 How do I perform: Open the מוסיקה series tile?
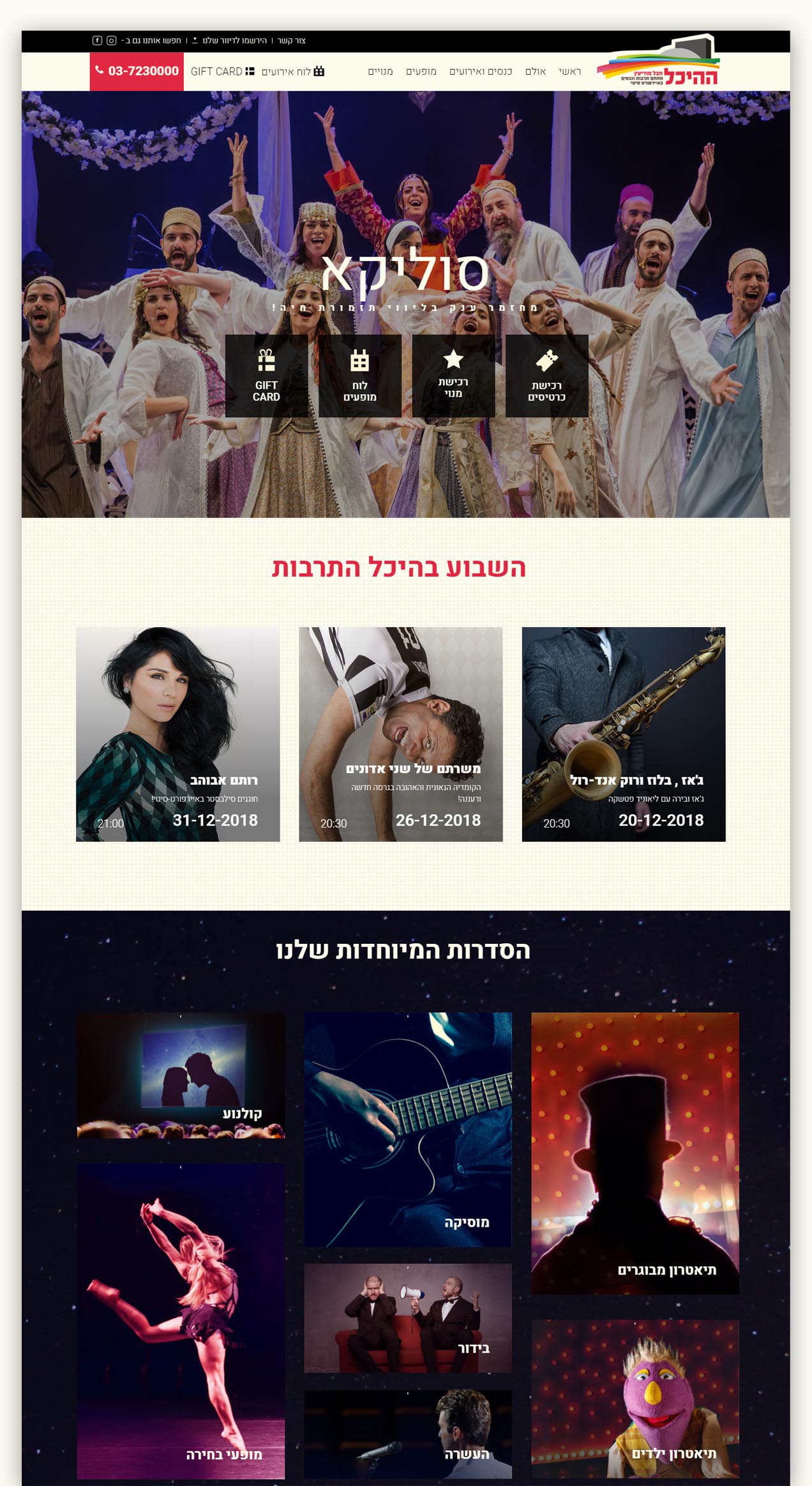(407, 1128)
